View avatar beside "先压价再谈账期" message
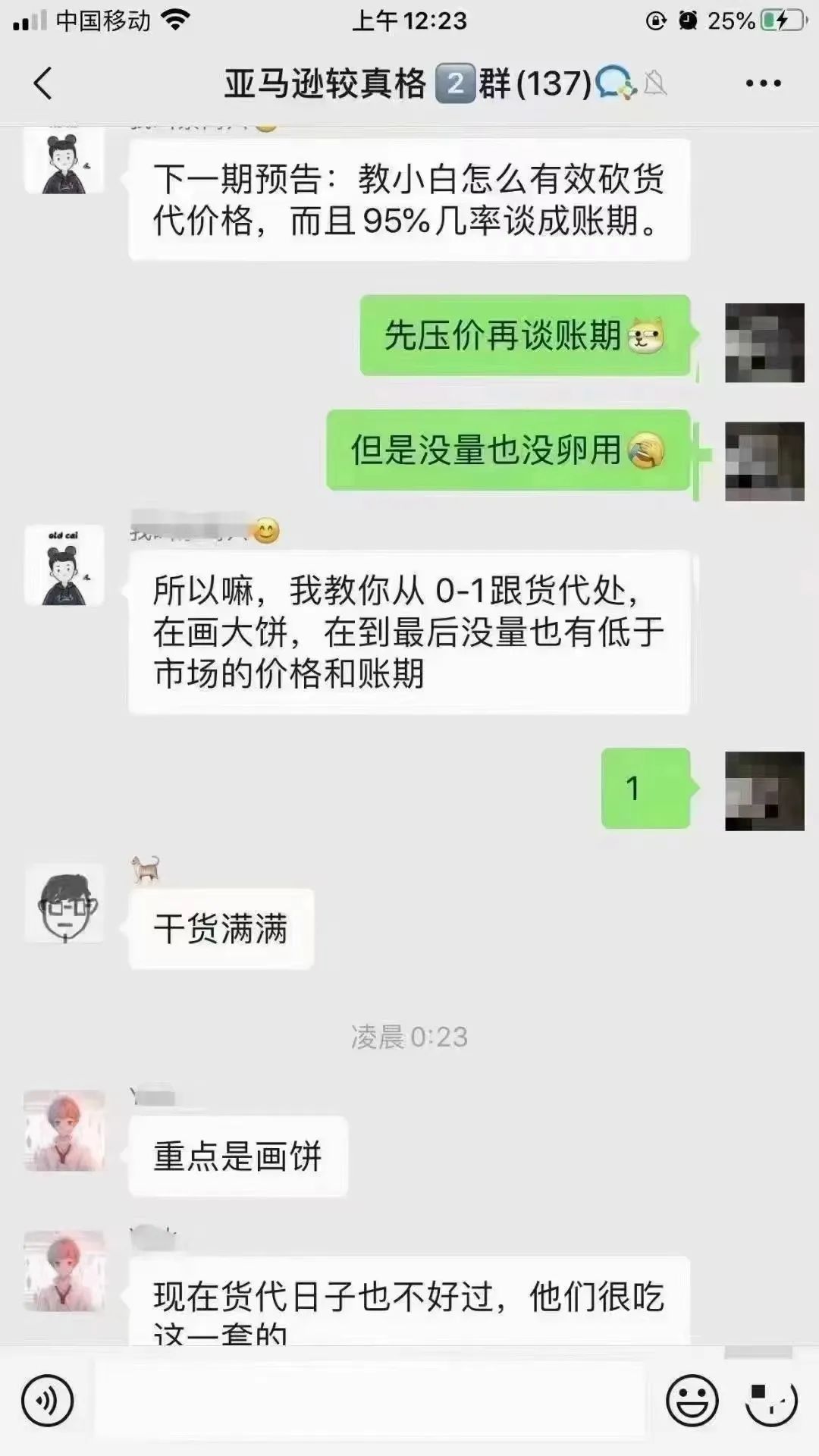819x1456 pixels. coord(764,343)
